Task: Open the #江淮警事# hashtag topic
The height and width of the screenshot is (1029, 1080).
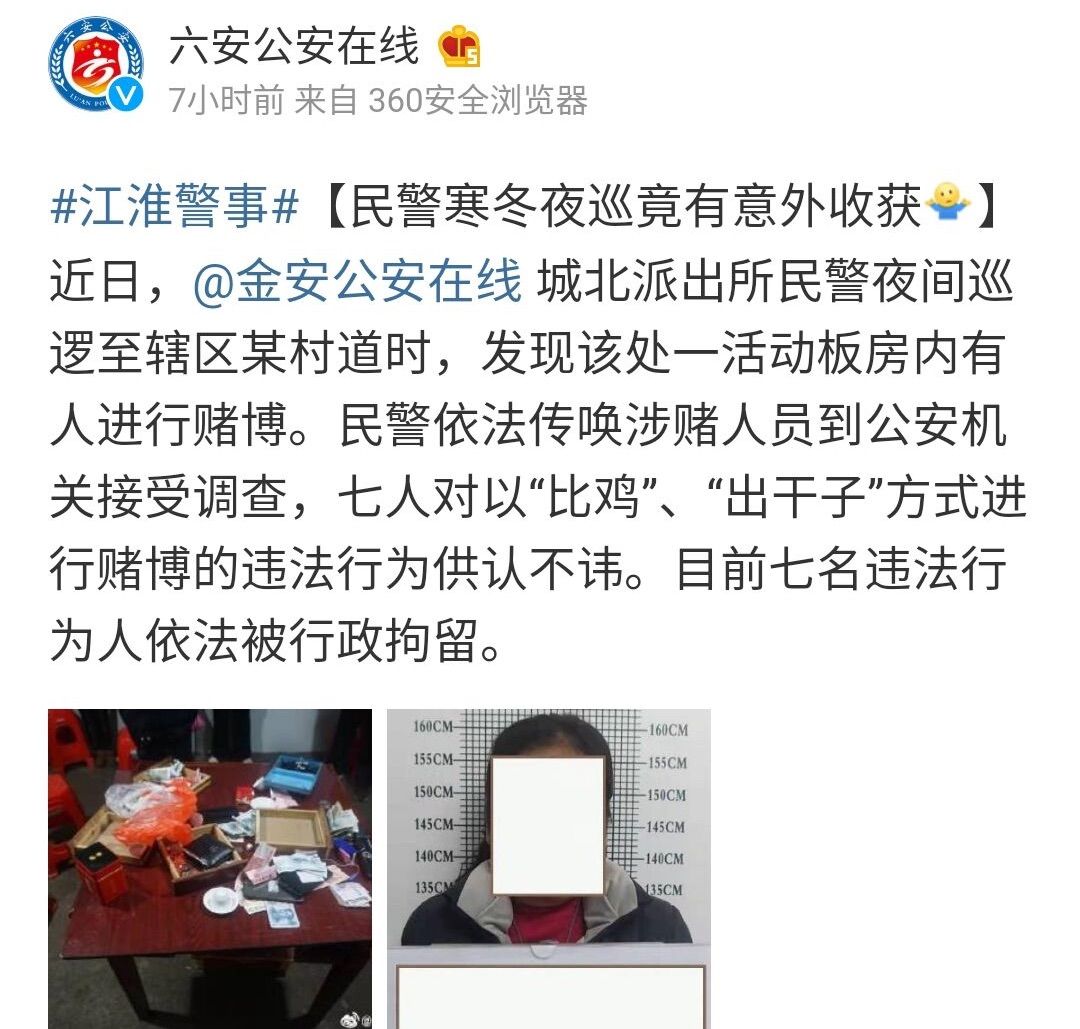Action: coord(175,207)
